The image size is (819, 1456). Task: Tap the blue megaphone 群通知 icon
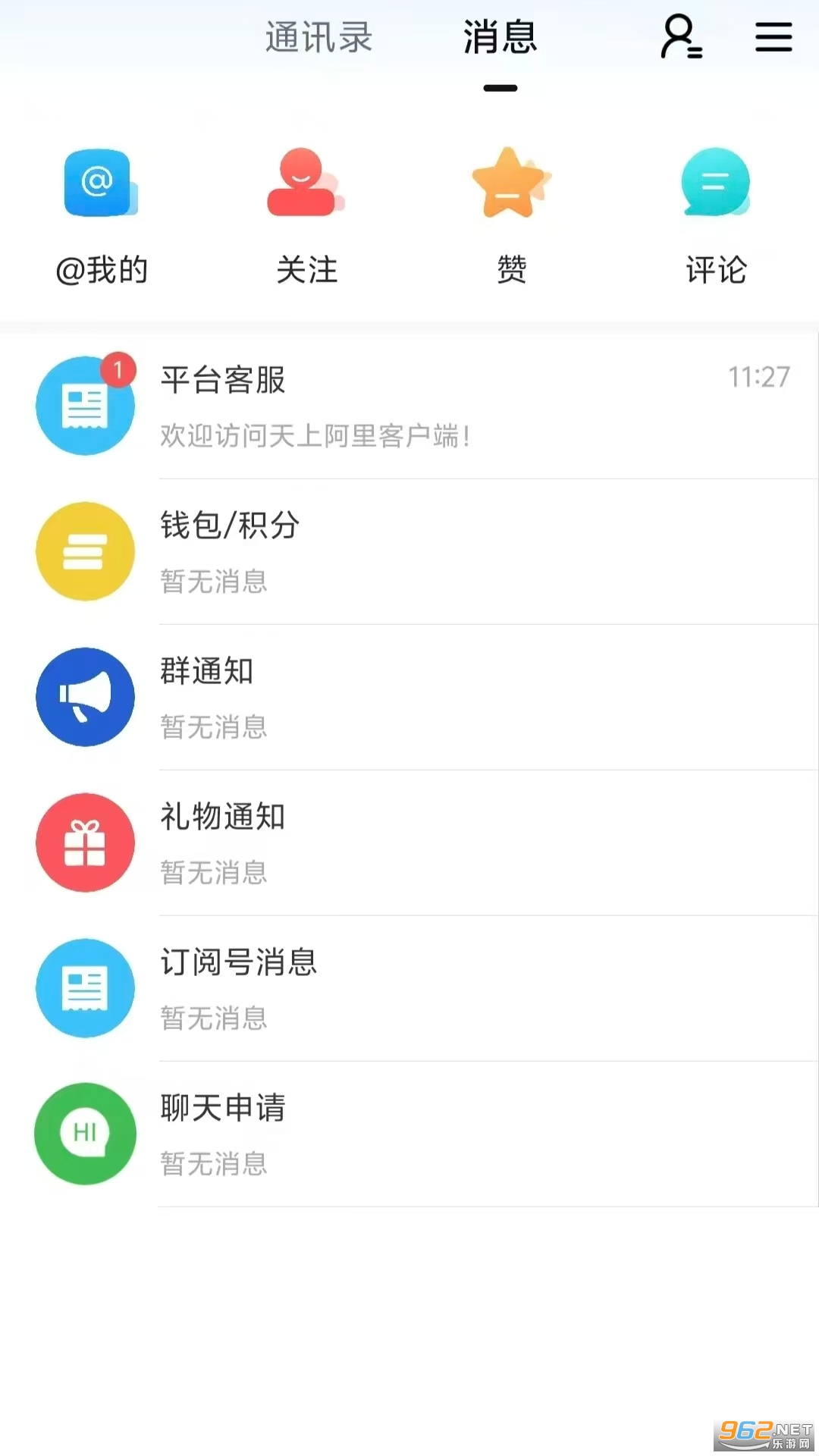click(x=85, y=697)
